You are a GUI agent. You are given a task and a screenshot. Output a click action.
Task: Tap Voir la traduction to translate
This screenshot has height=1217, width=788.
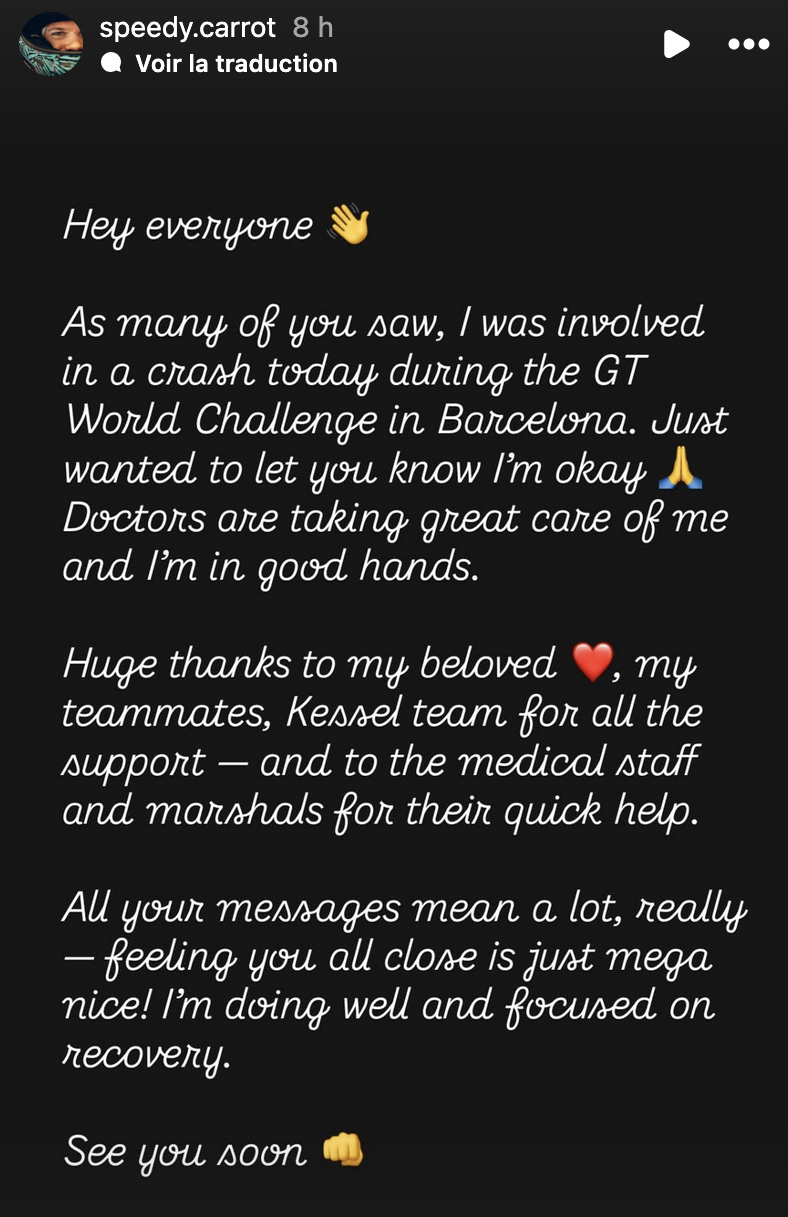[236, 64]
